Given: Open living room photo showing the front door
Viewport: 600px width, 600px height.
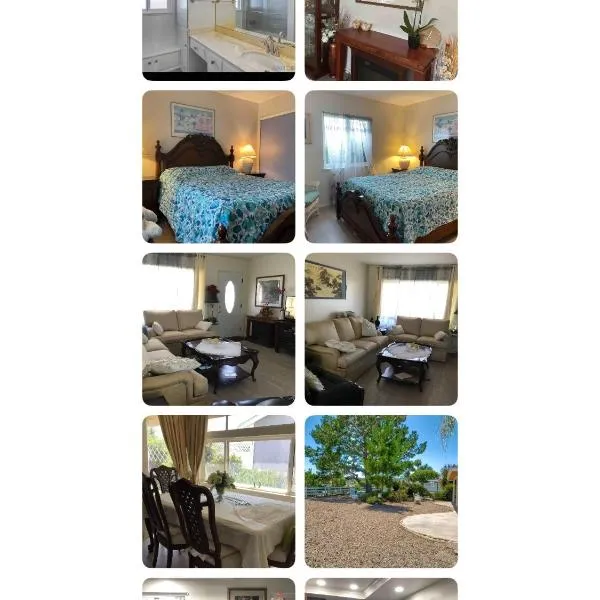Looking at the screenshot, I should coord(218,328).
